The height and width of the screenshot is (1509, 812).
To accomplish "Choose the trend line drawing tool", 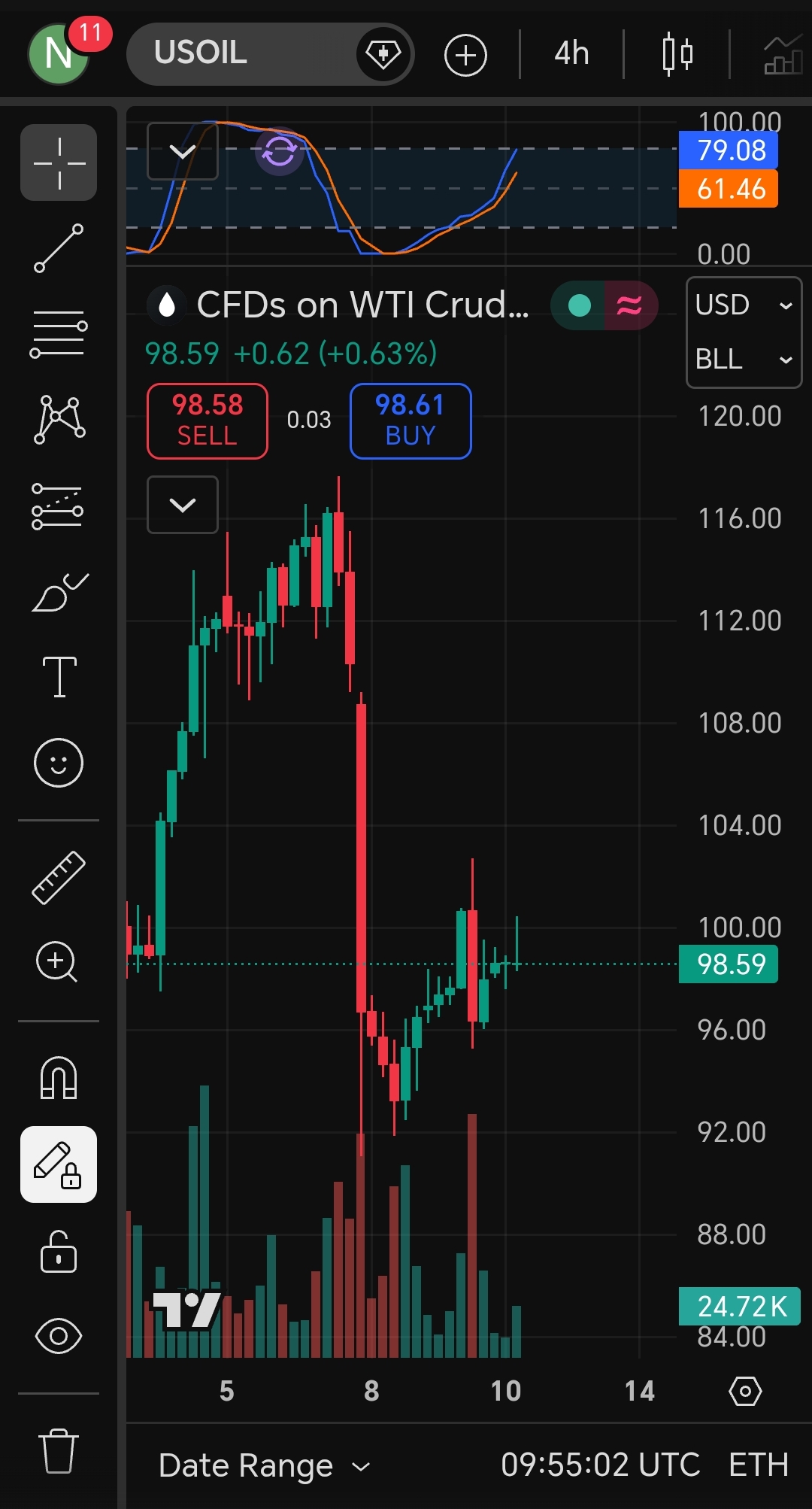I will tap(59, 248).
